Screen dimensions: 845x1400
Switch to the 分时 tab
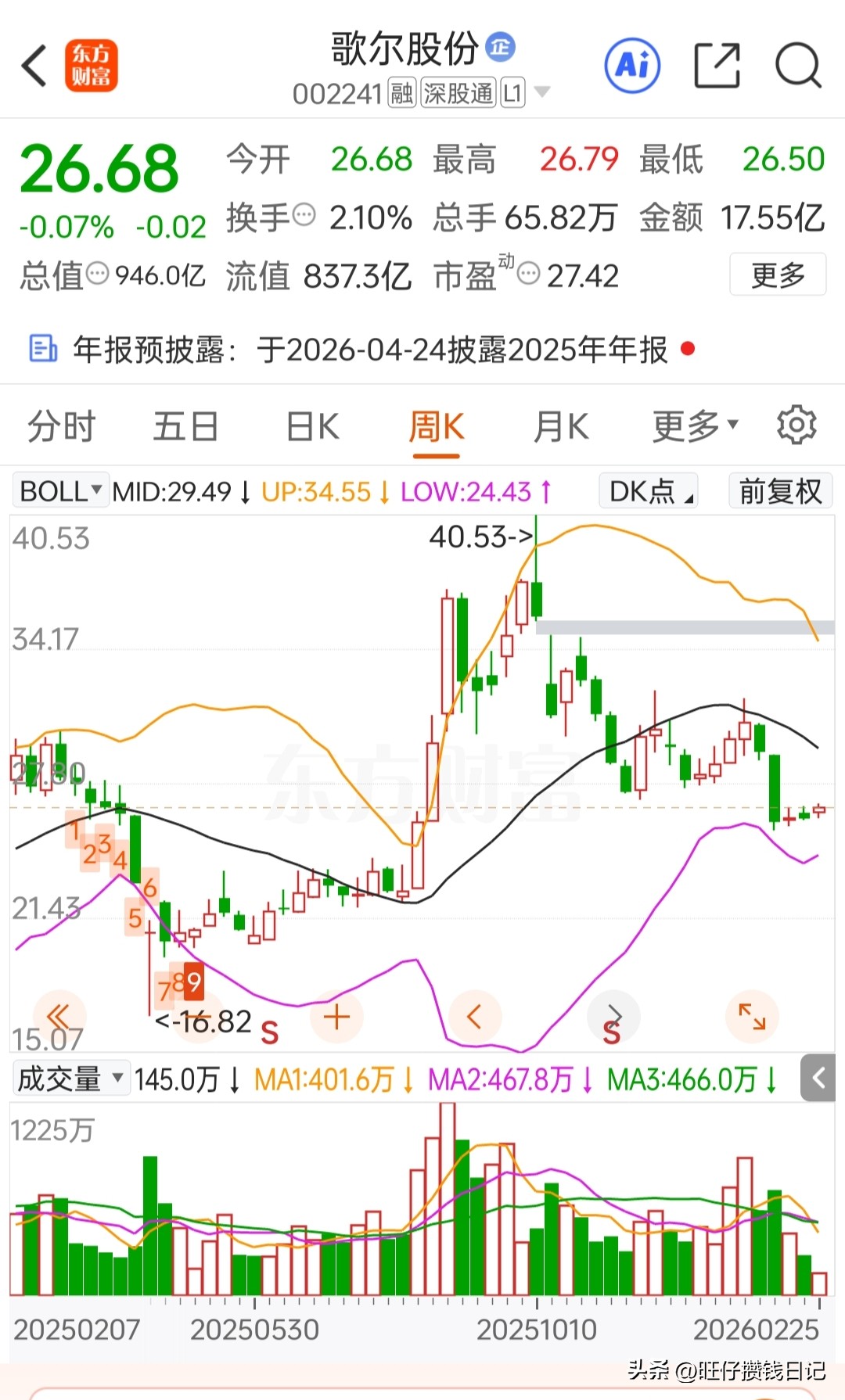click(60, 426)
